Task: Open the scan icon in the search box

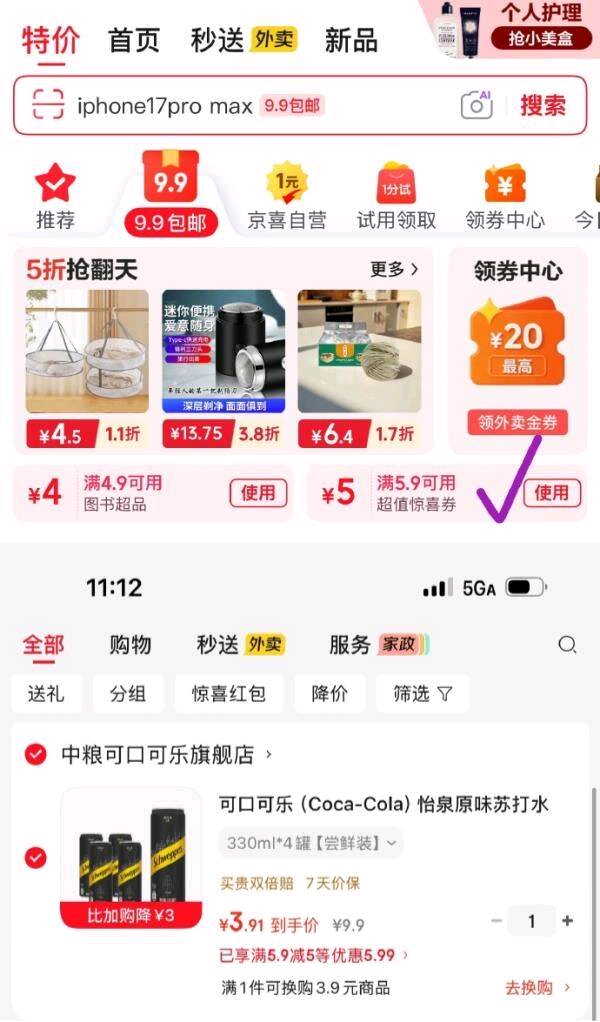Action: tap(48, 105)
